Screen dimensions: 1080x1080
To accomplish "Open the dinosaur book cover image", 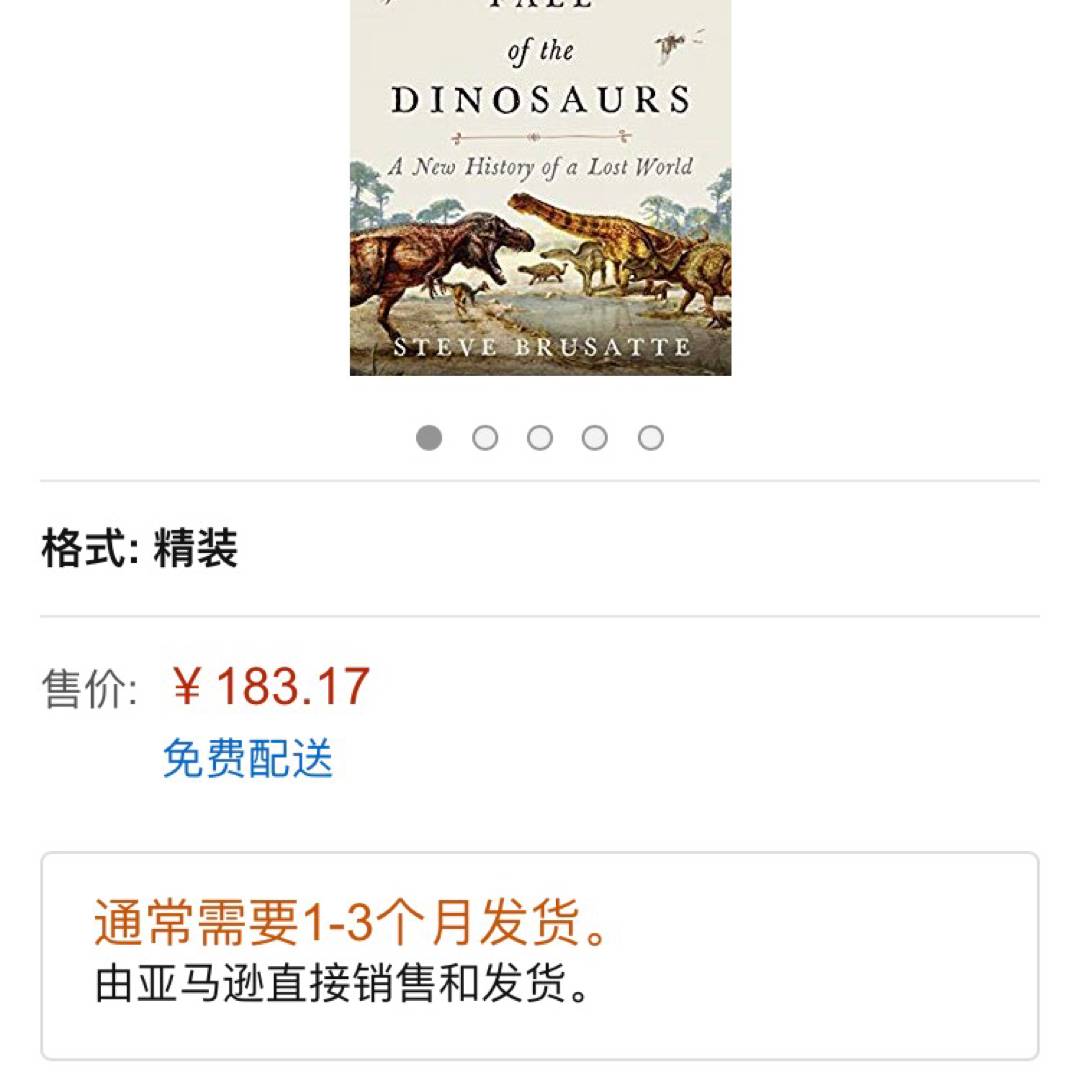I will click(x=540, y=190).
